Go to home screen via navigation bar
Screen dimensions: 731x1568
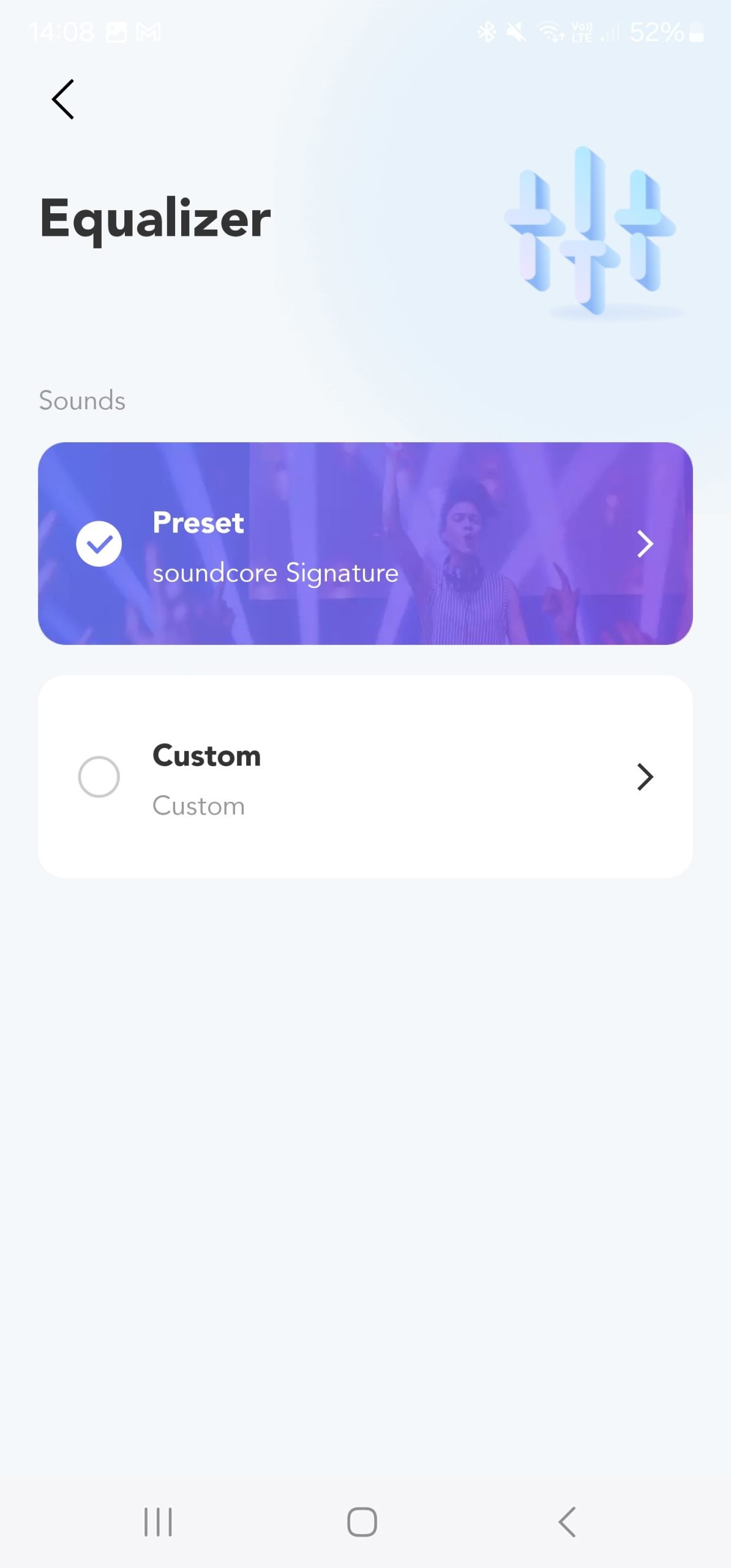coord(362,1522)
